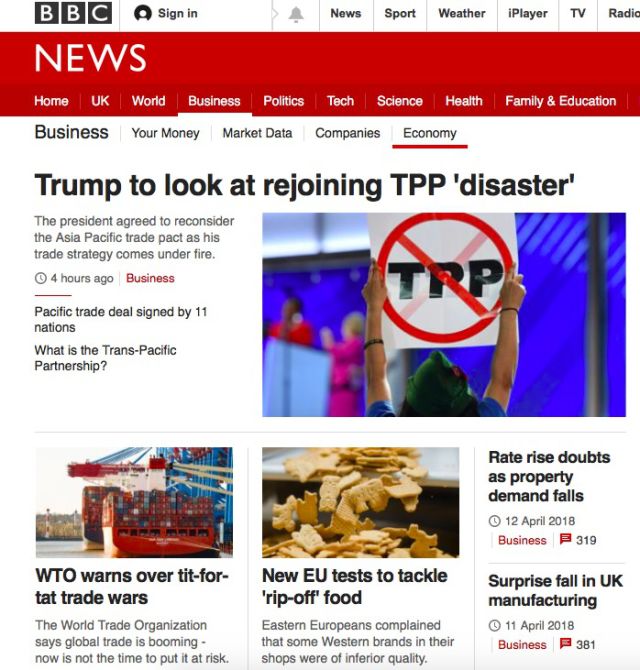Open the Companies subsection
This screenshot has width=640, height=670.
coord(347,133)
